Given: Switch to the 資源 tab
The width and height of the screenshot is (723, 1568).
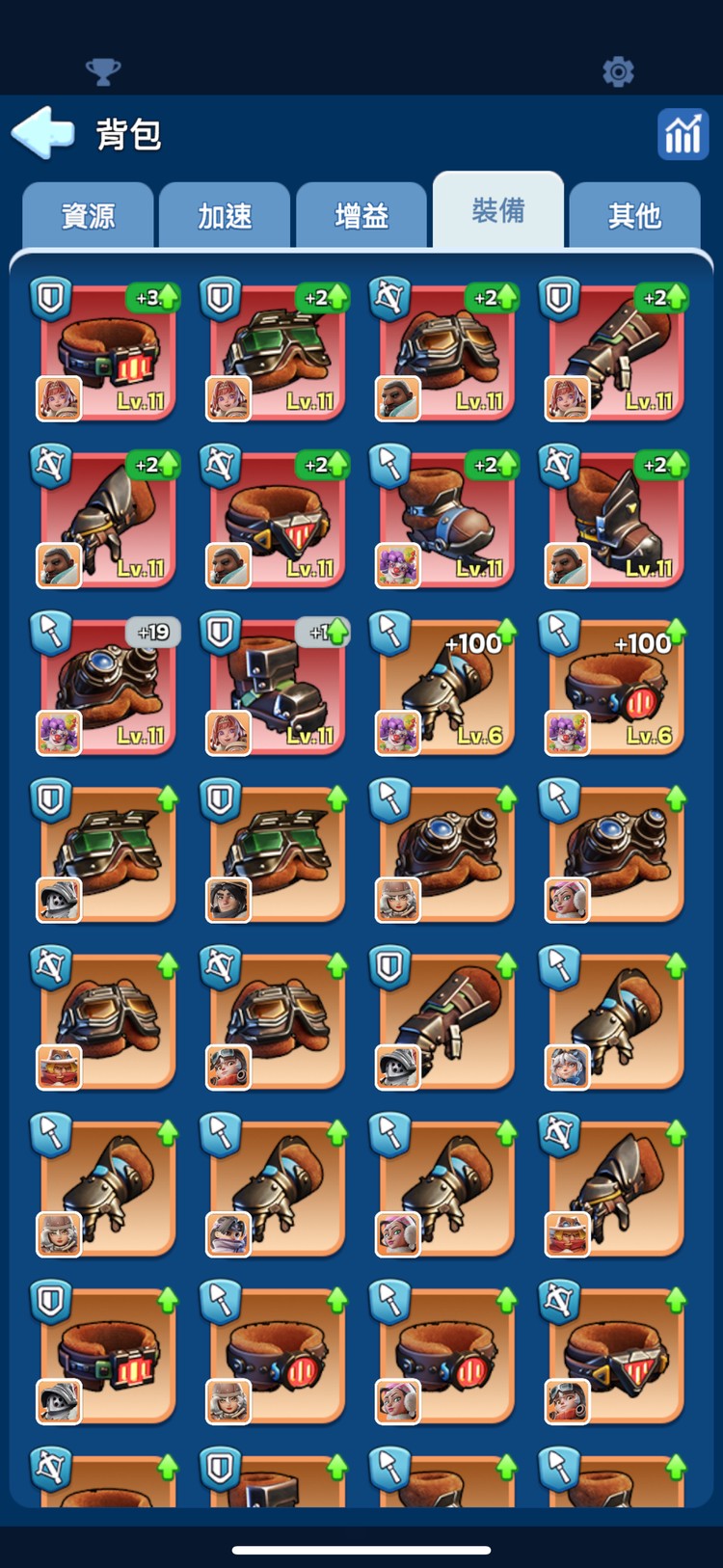Looking at the screenshot, I should coord(88,216).
